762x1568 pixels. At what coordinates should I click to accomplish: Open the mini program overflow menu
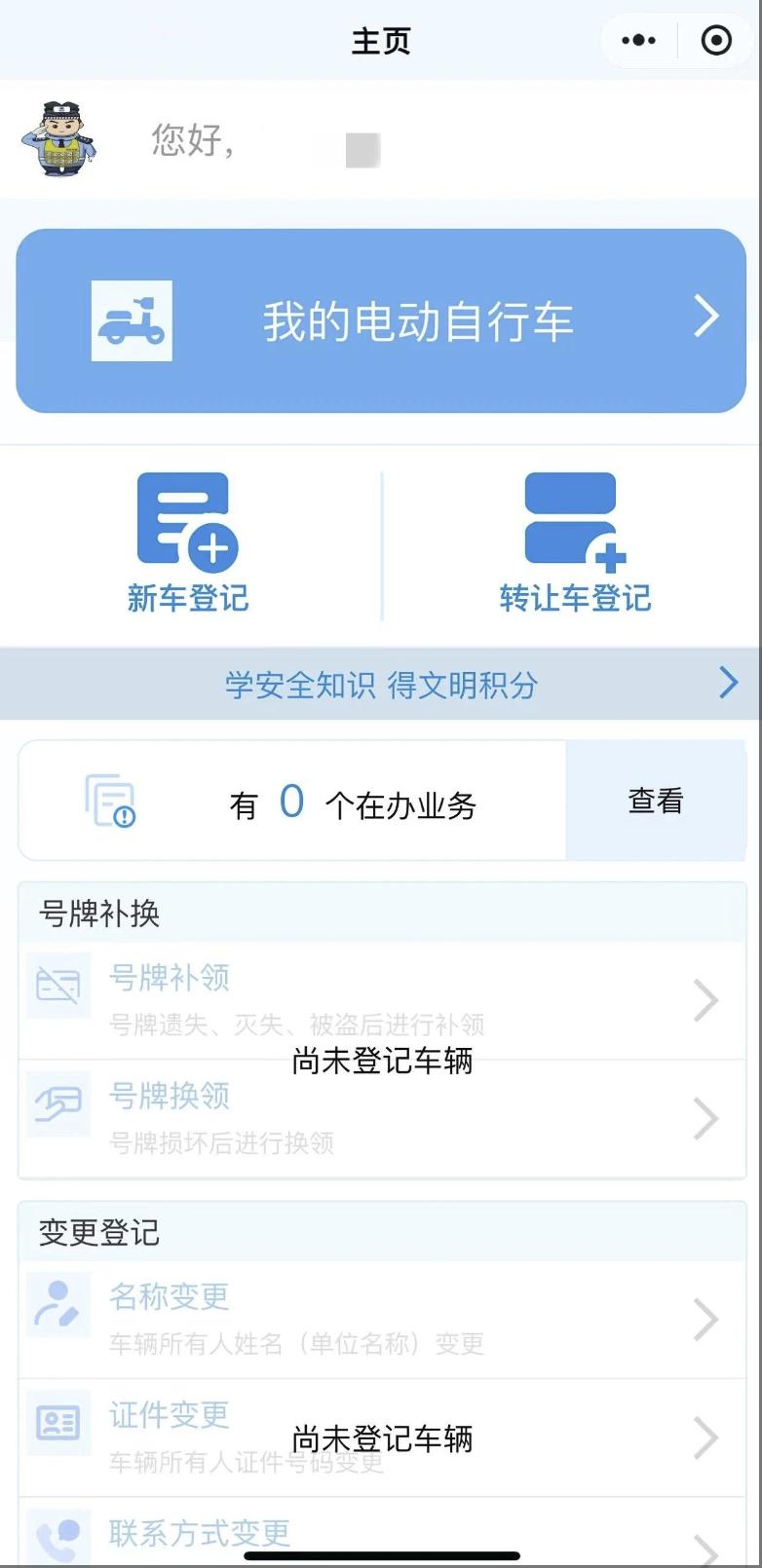pos(639,41)
